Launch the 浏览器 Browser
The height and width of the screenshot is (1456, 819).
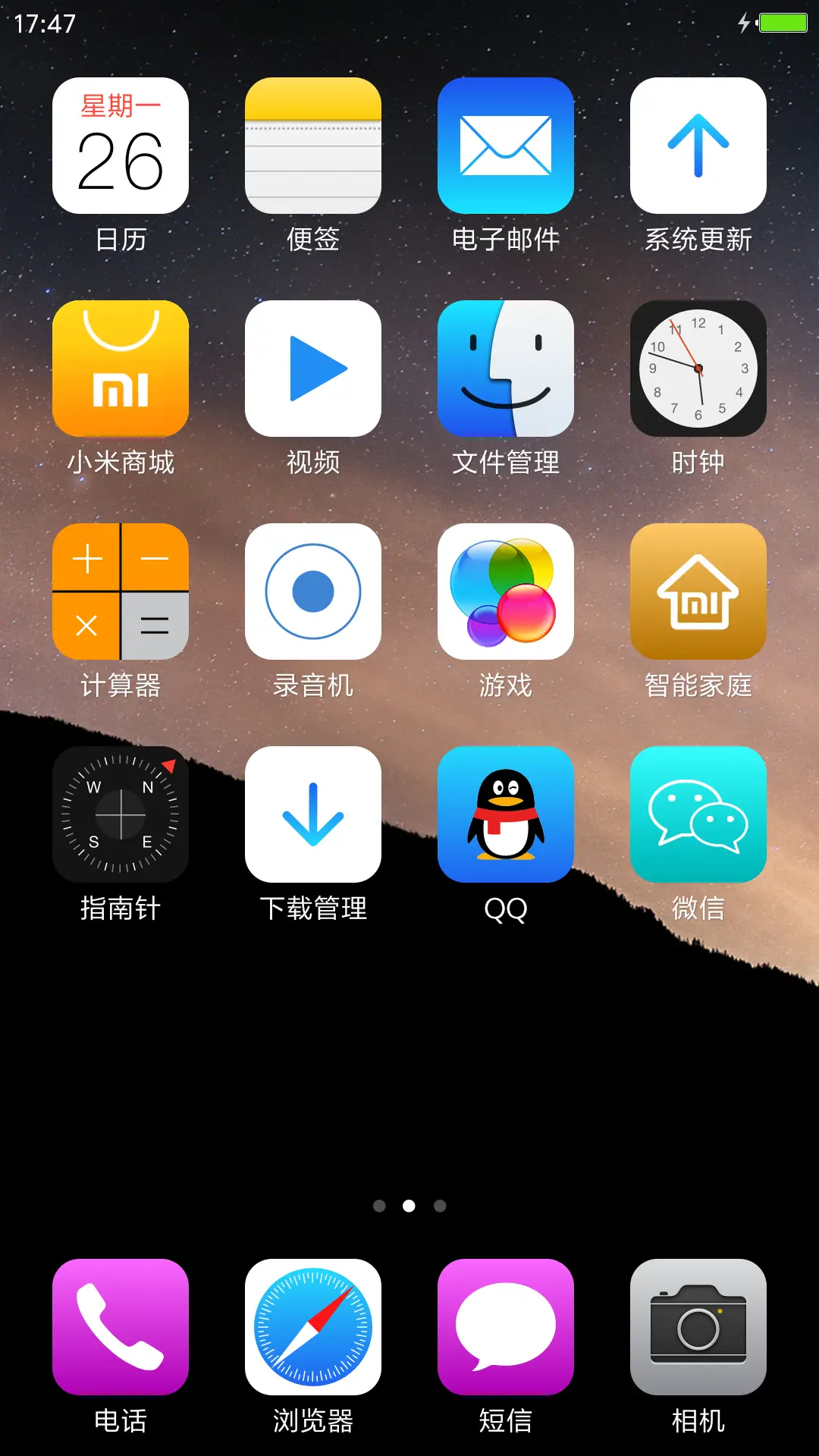[x=312, y=1329]
